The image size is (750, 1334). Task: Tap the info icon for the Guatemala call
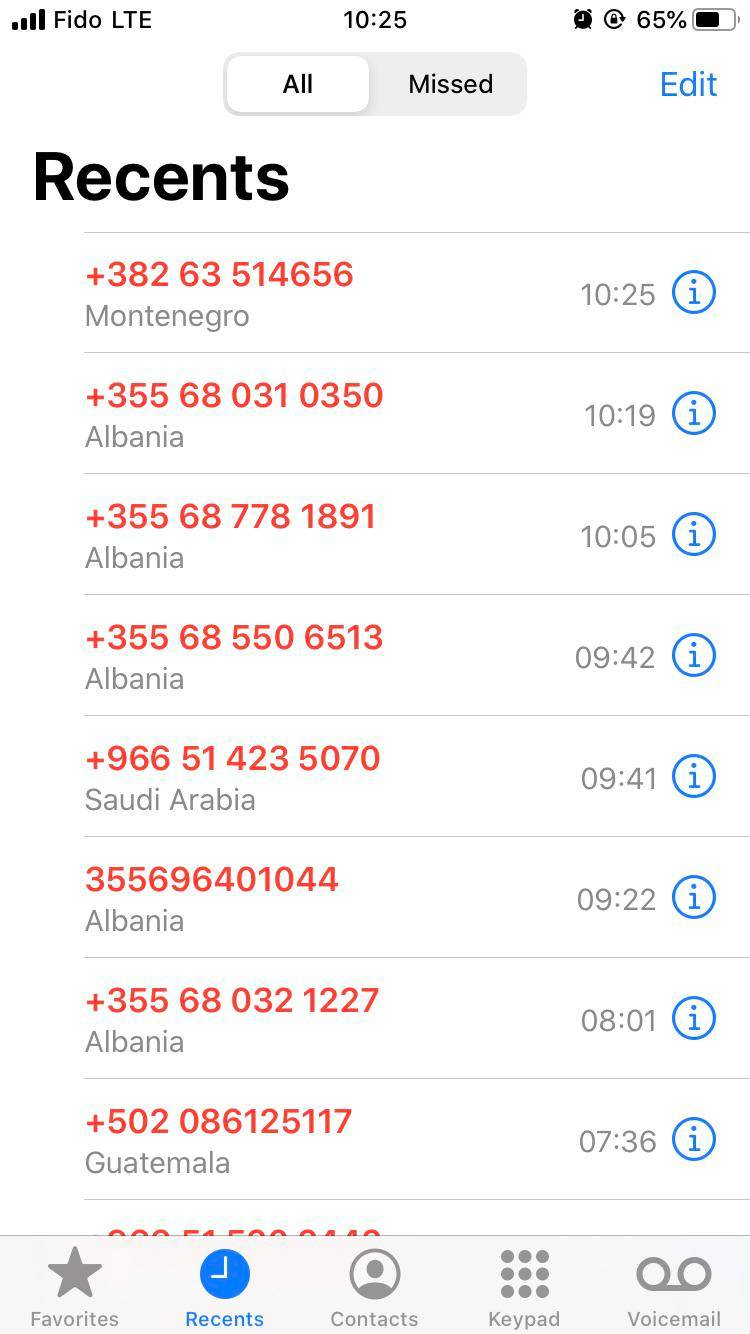[693, 1139]
